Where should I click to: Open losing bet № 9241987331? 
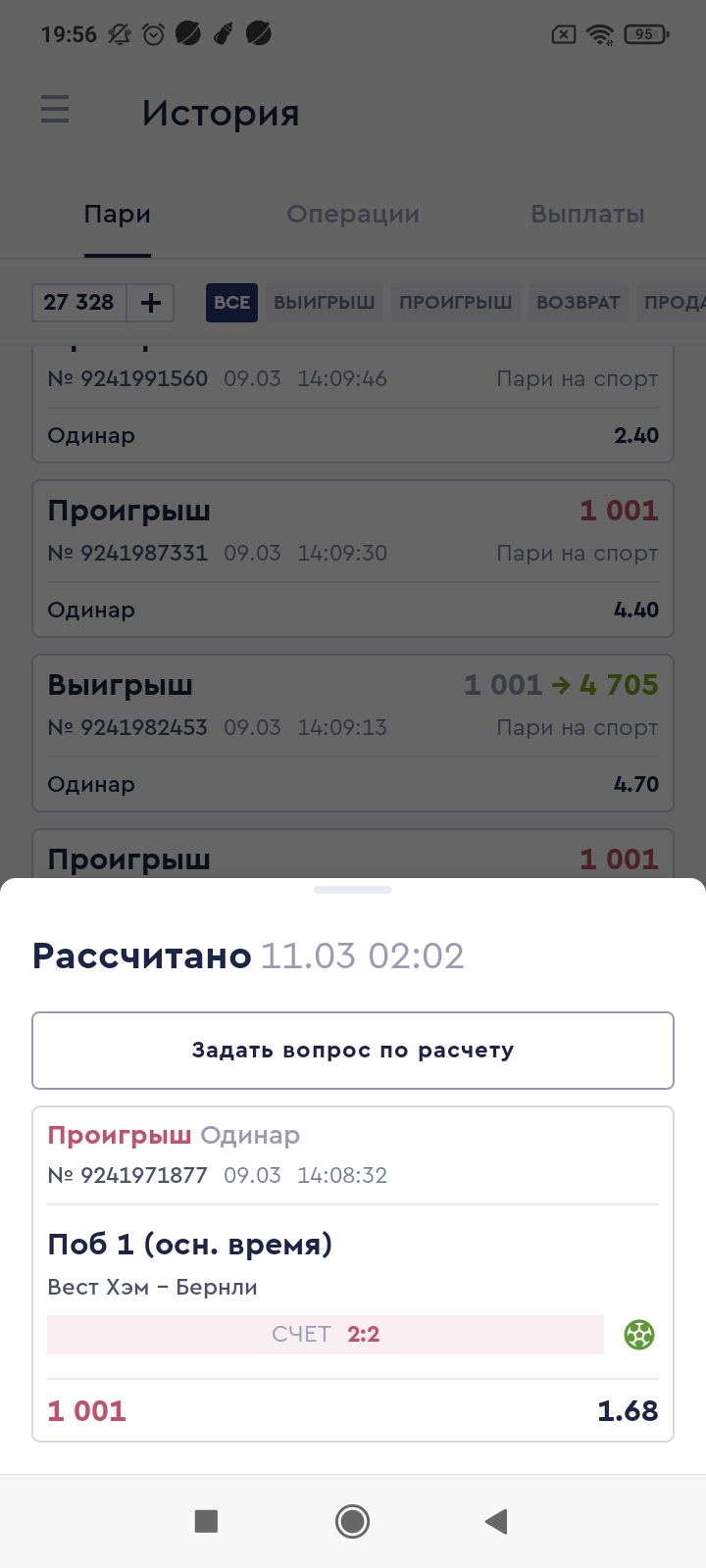[x=353, y=559]
